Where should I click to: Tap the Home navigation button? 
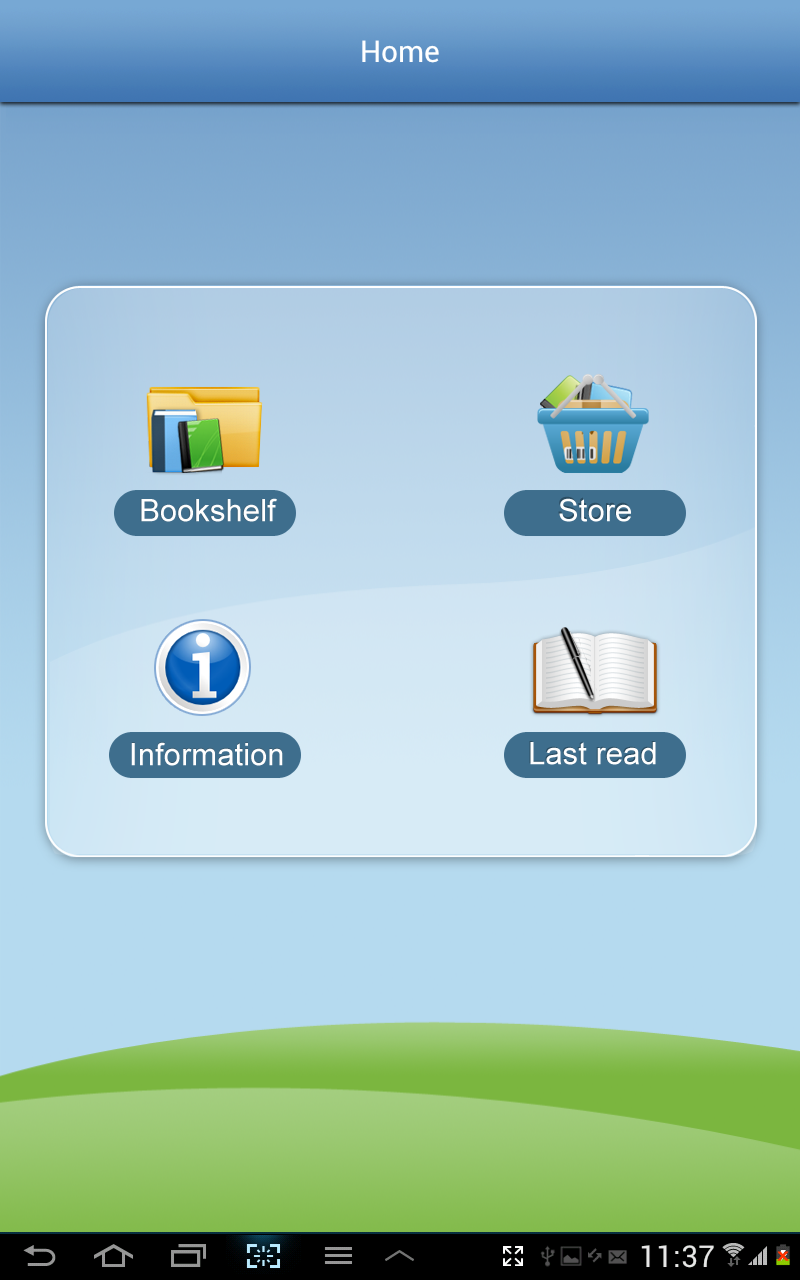[114, 1255]
